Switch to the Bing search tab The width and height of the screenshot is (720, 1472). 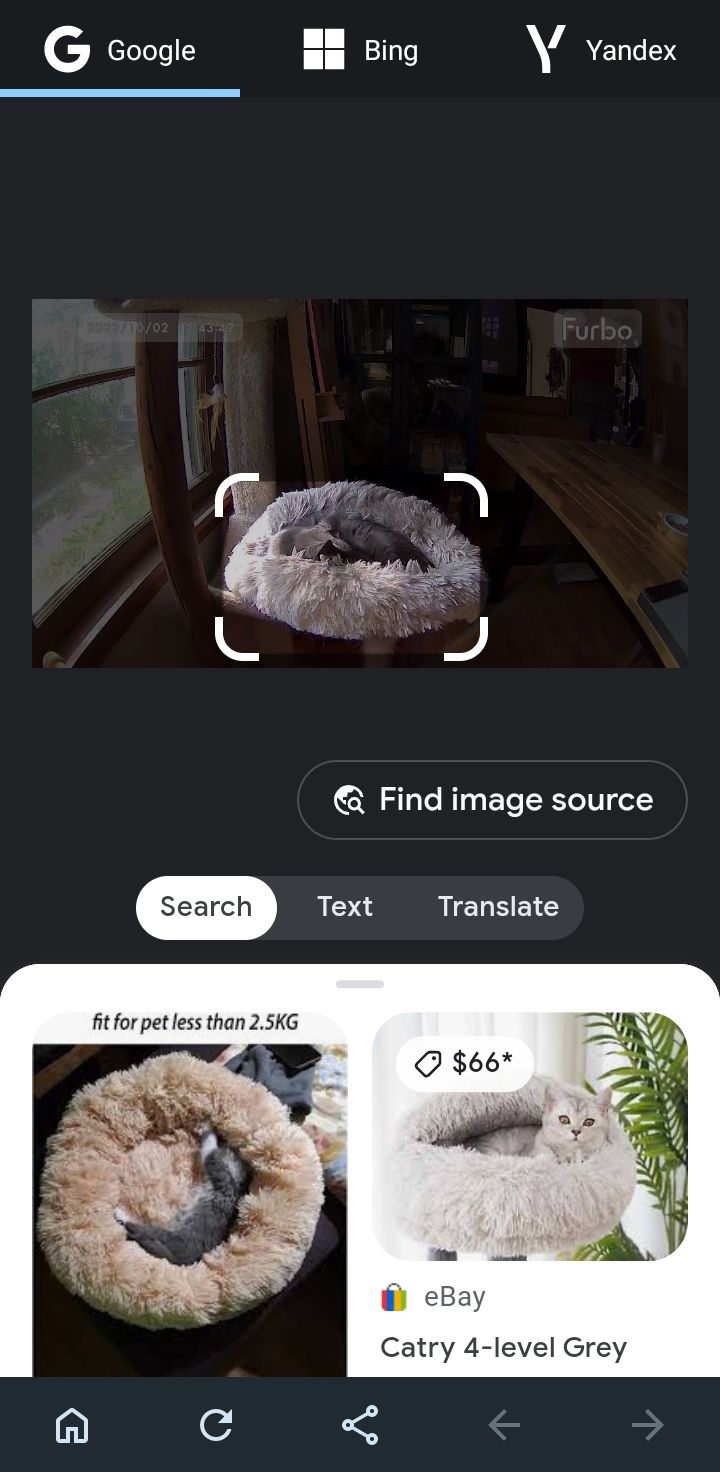pyautogui.click(x=360, y=50)
